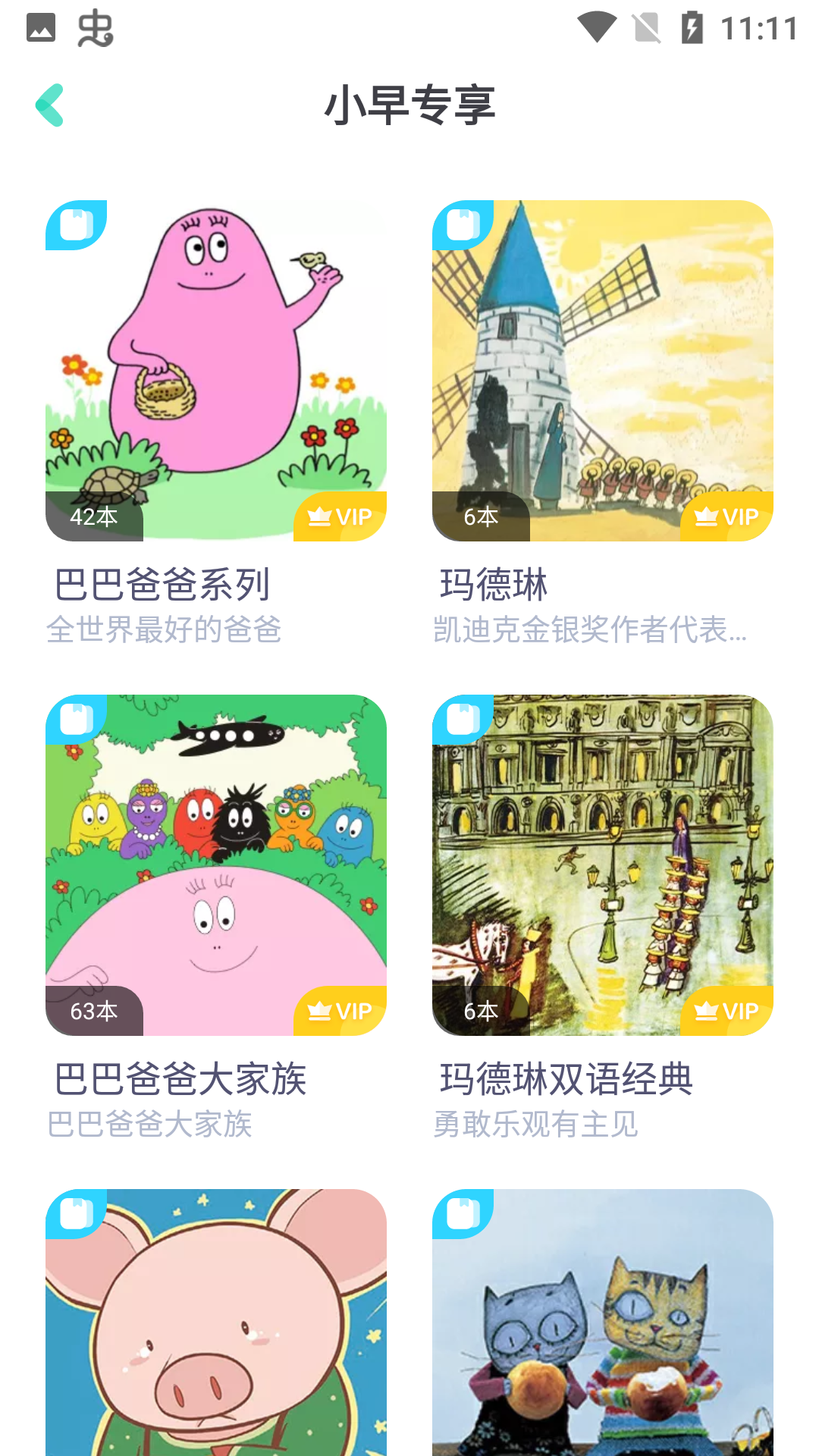The height and width of the screenshot is (1456, 819).
Task: Select the 玛德琳双语经典 collection
Action: [x=603, y=865]
